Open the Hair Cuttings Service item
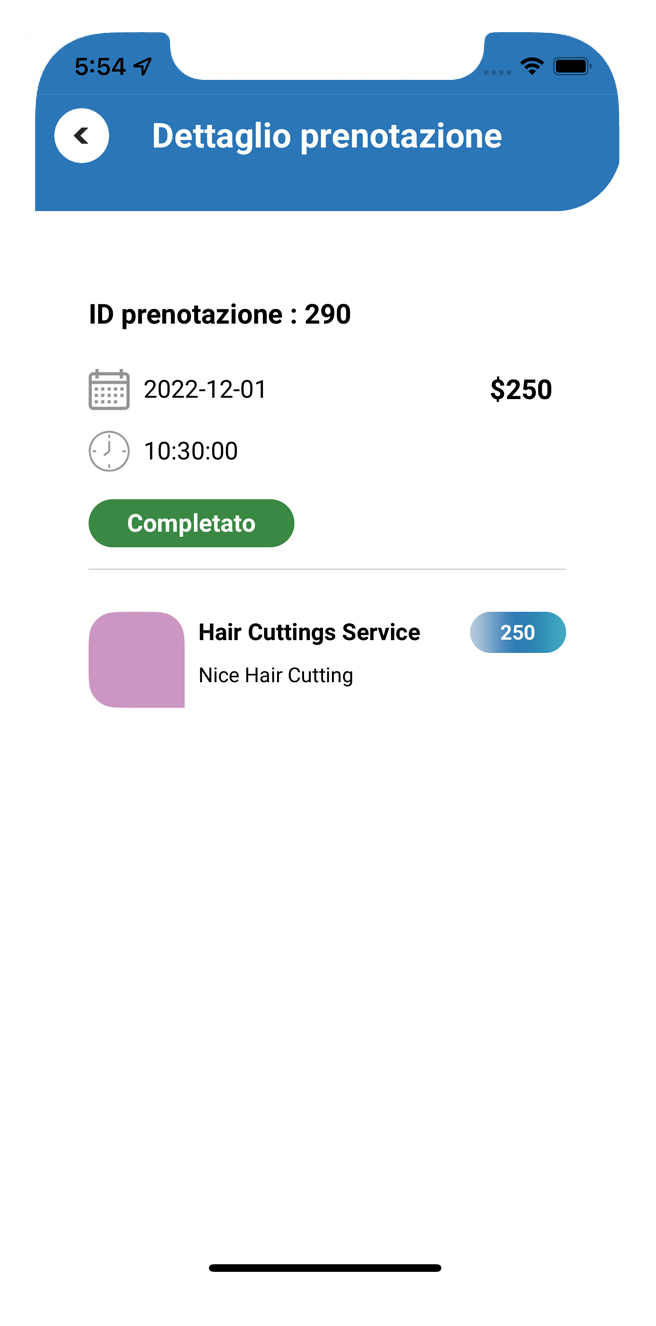The width and height of the screenshot is (656, 1326). (x=309, y=633)
